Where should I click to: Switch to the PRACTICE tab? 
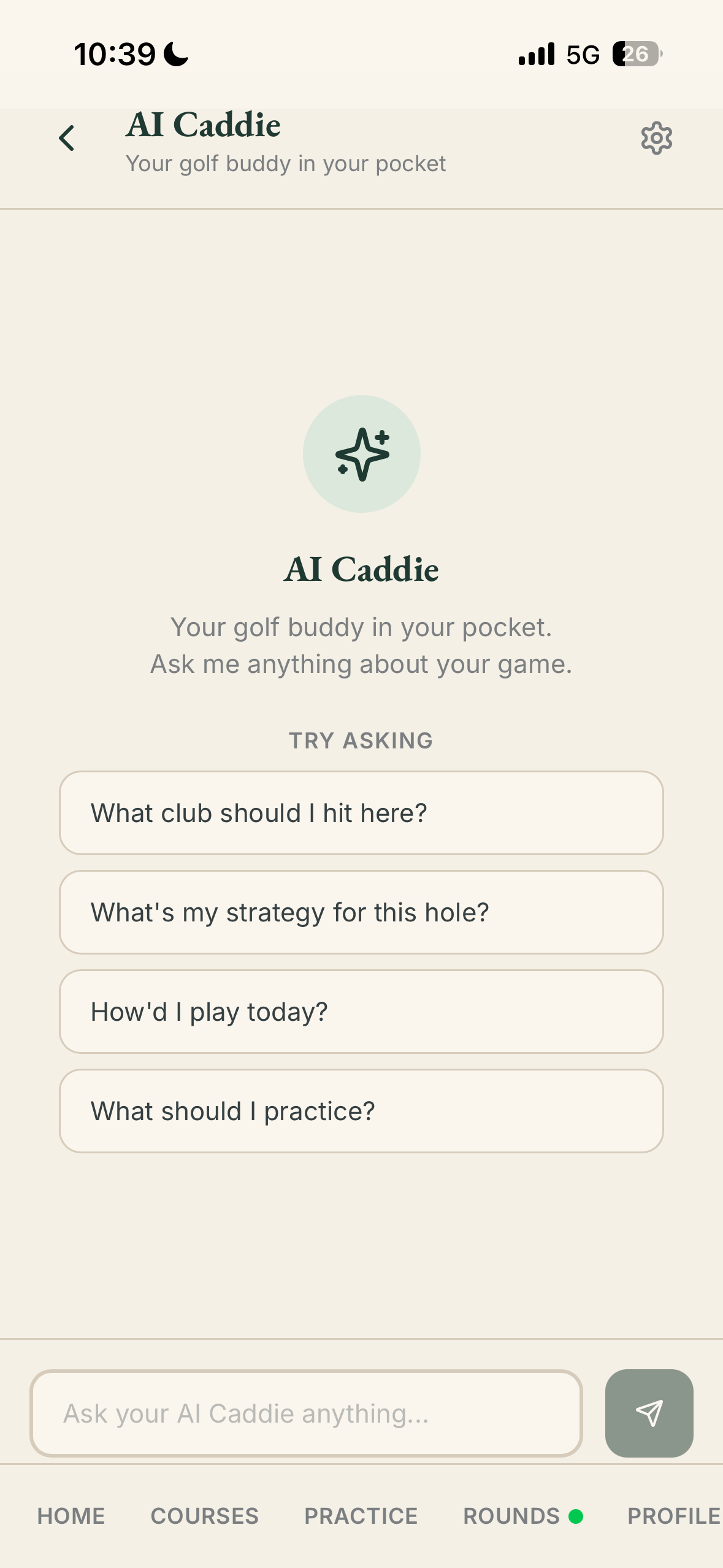pos(361,1516)
